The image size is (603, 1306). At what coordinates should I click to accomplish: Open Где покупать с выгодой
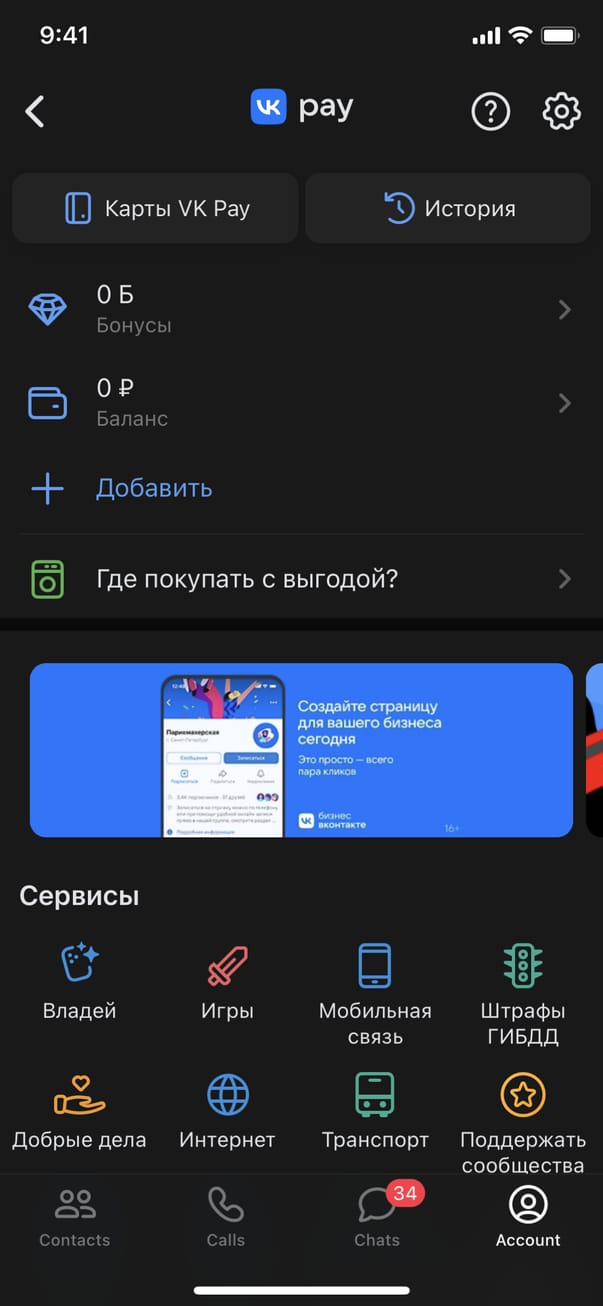pos(300,579)
